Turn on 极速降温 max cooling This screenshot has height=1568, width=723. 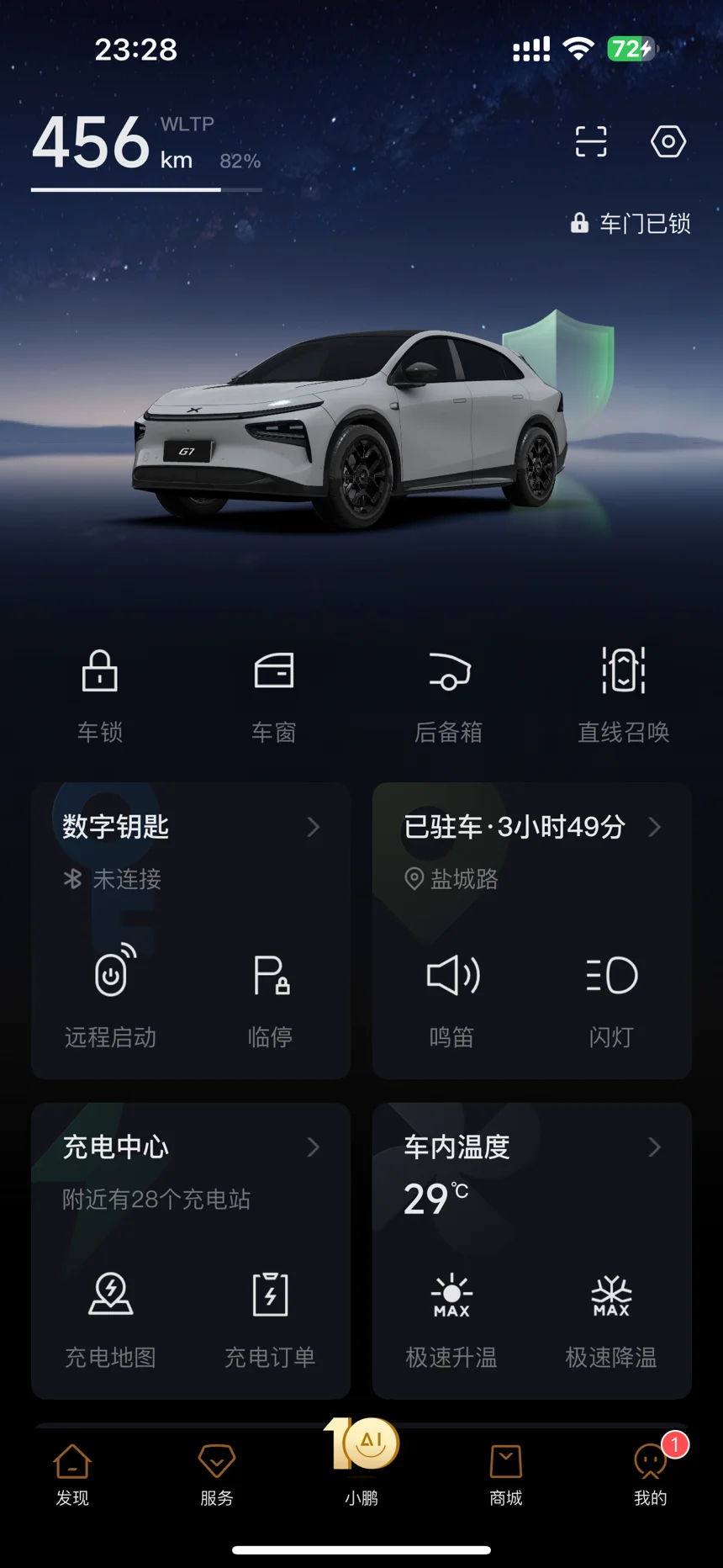click(611, 1315)
